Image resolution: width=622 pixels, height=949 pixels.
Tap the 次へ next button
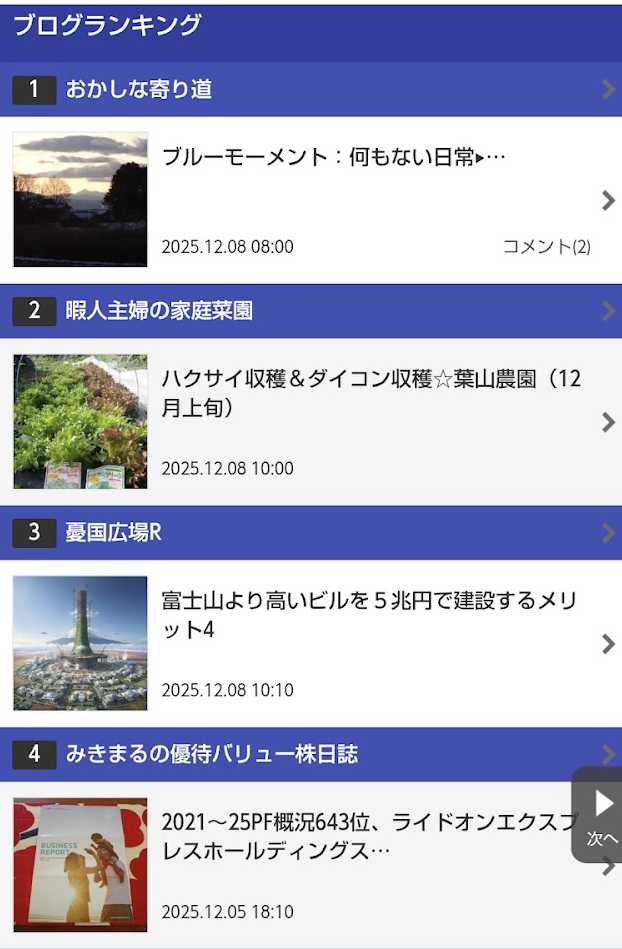pyautogui.click(x=601, y=814)
